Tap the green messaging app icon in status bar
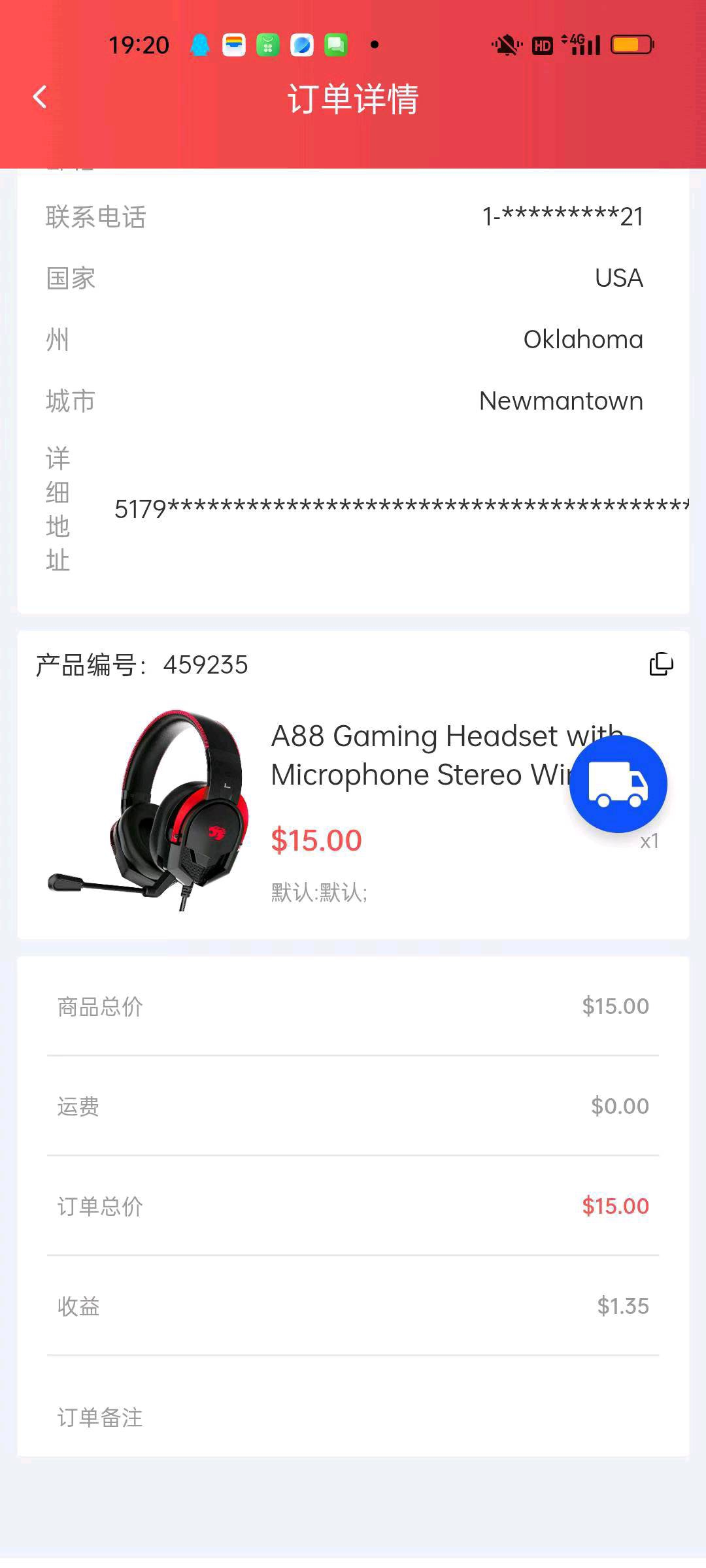Screen dimensions: 706x1568 pyautogui.click(x=336, y=44)
